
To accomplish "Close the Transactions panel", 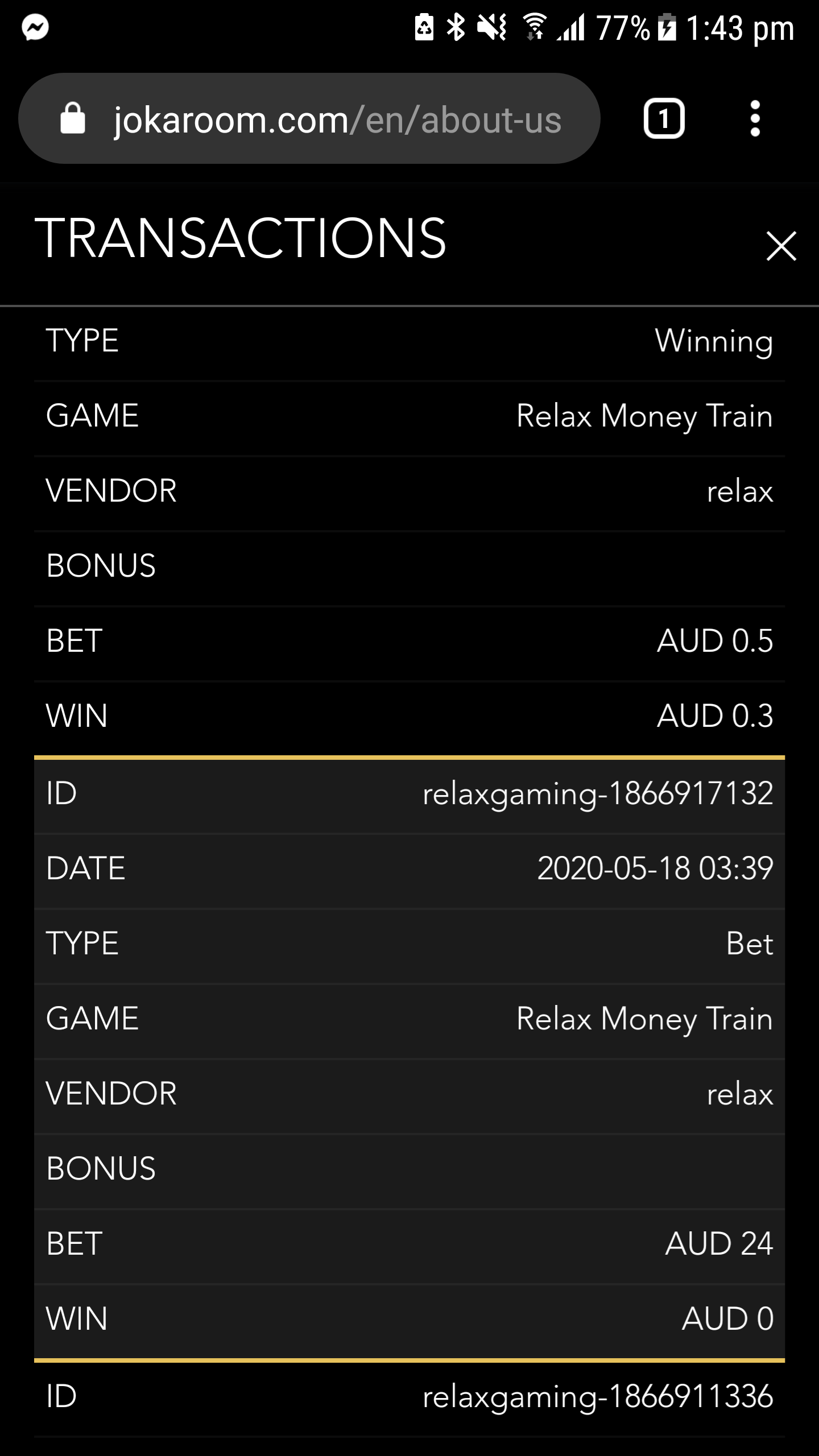I will 781,246.
